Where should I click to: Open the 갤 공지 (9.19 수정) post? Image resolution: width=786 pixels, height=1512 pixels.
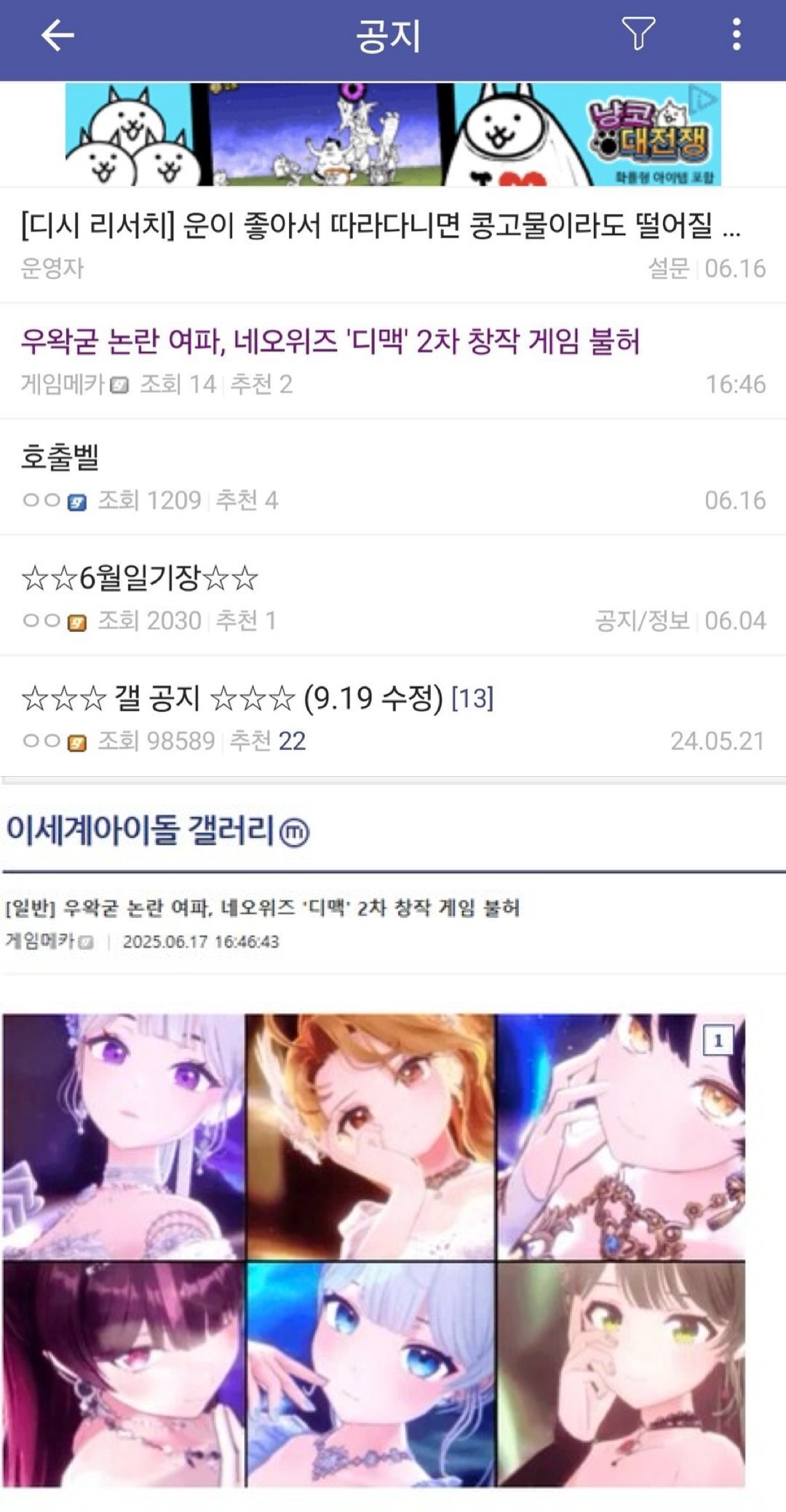[393, 716]
